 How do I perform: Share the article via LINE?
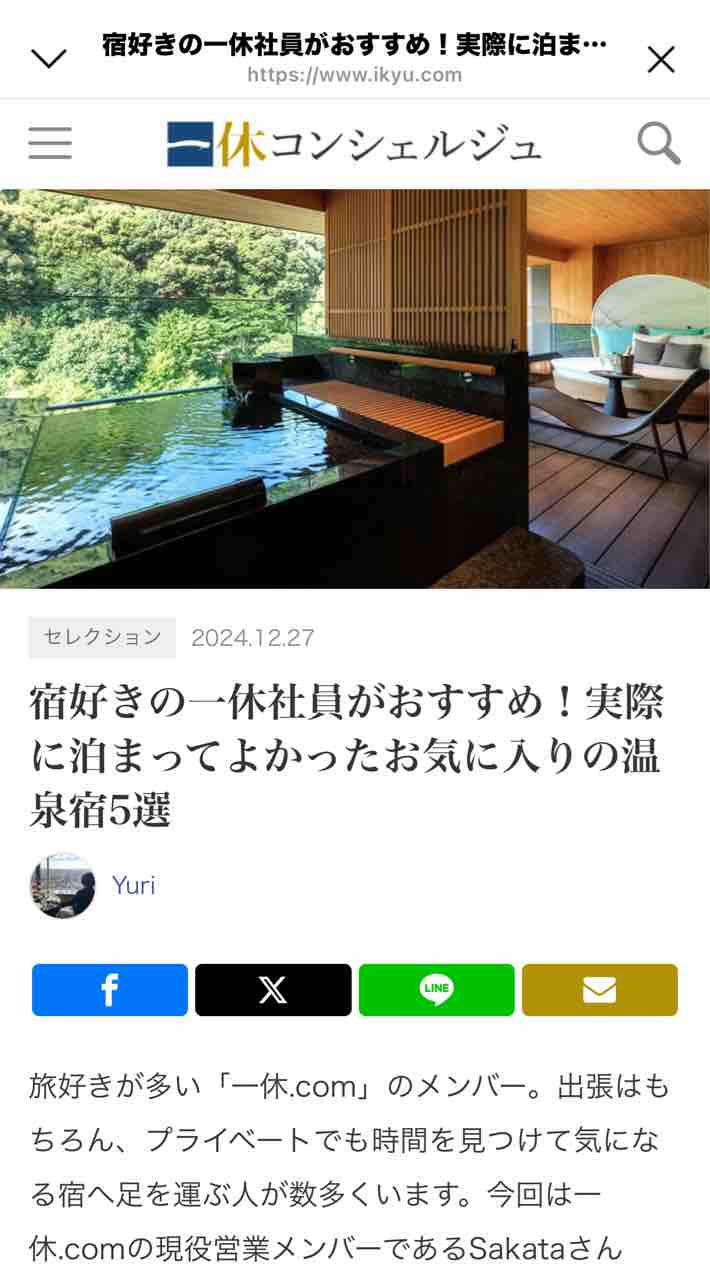click(x=436, y=990)
